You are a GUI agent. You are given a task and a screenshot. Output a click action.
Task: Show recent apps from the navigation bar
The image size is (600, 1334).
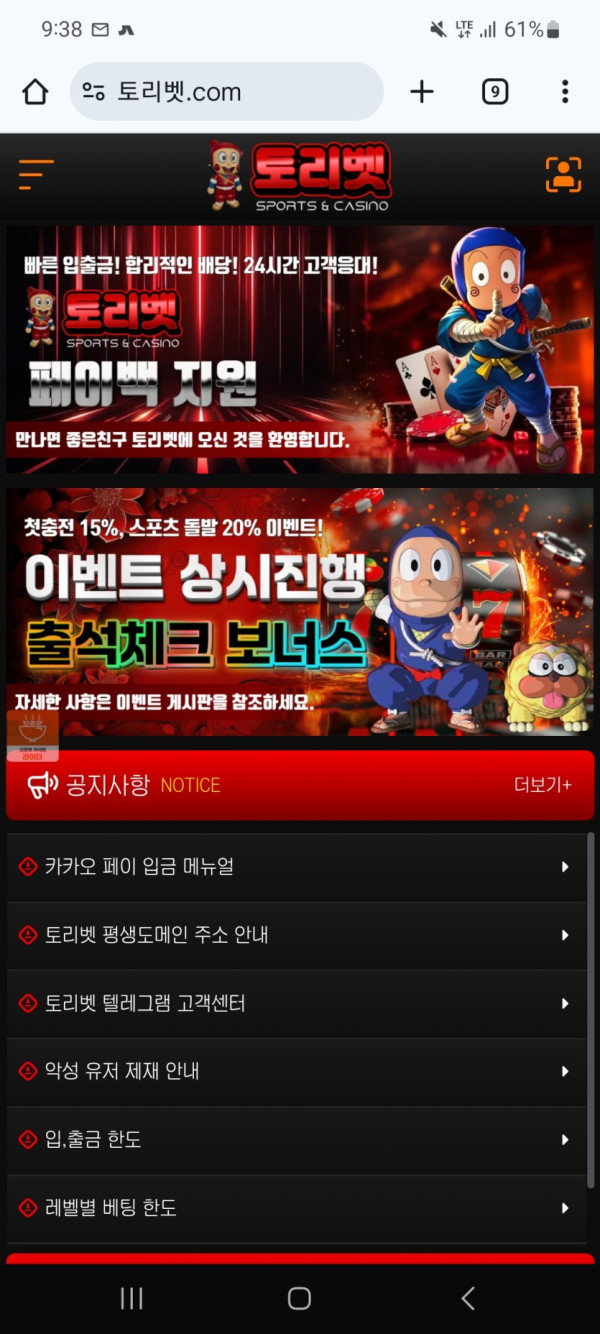pyautogui.click(x=131, y=1298)
